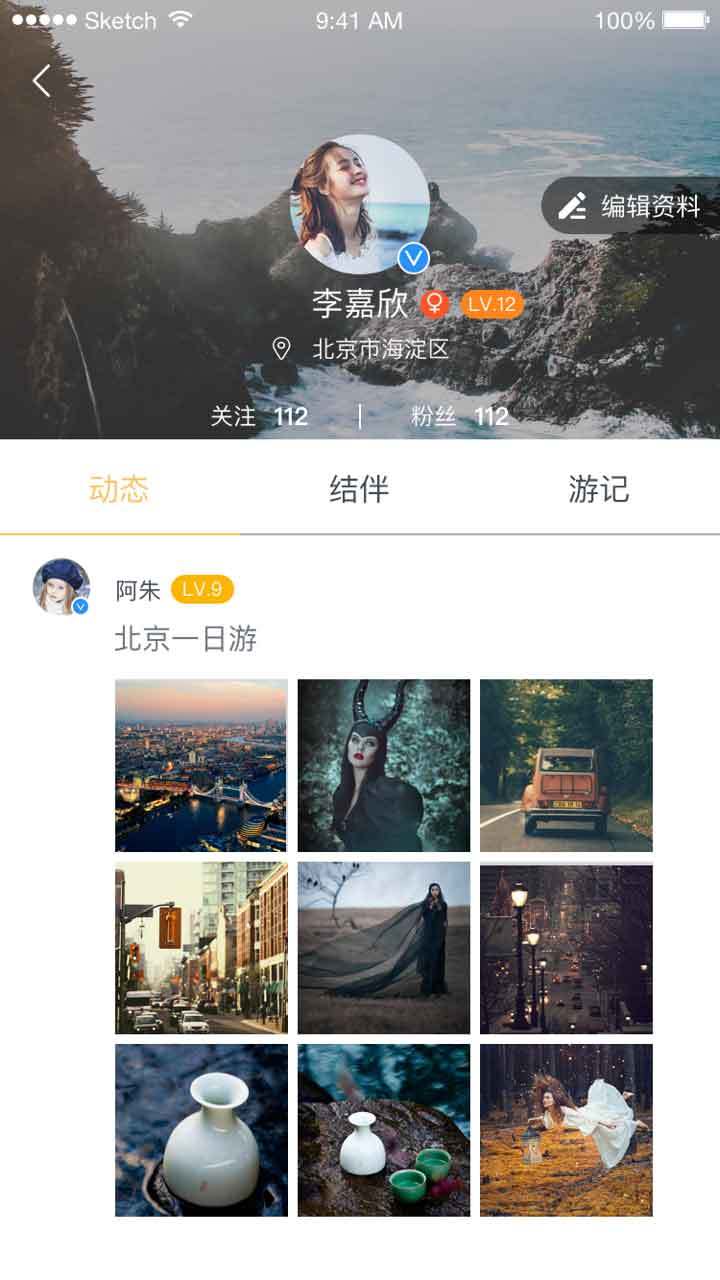View the 关注 following list
Viewport: 720px width, 1280px height.
tap(259, 416)
